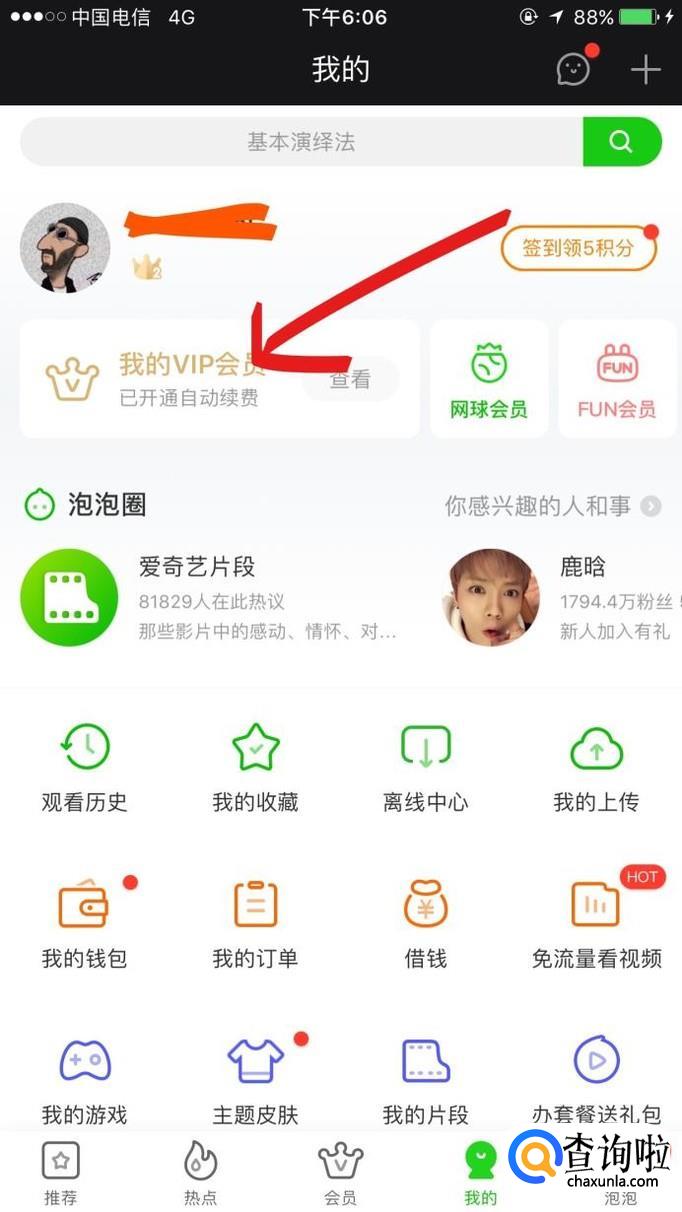Tap 签到领5积分 check-in button
This screenshot has height=1212, width=682.
578,248
